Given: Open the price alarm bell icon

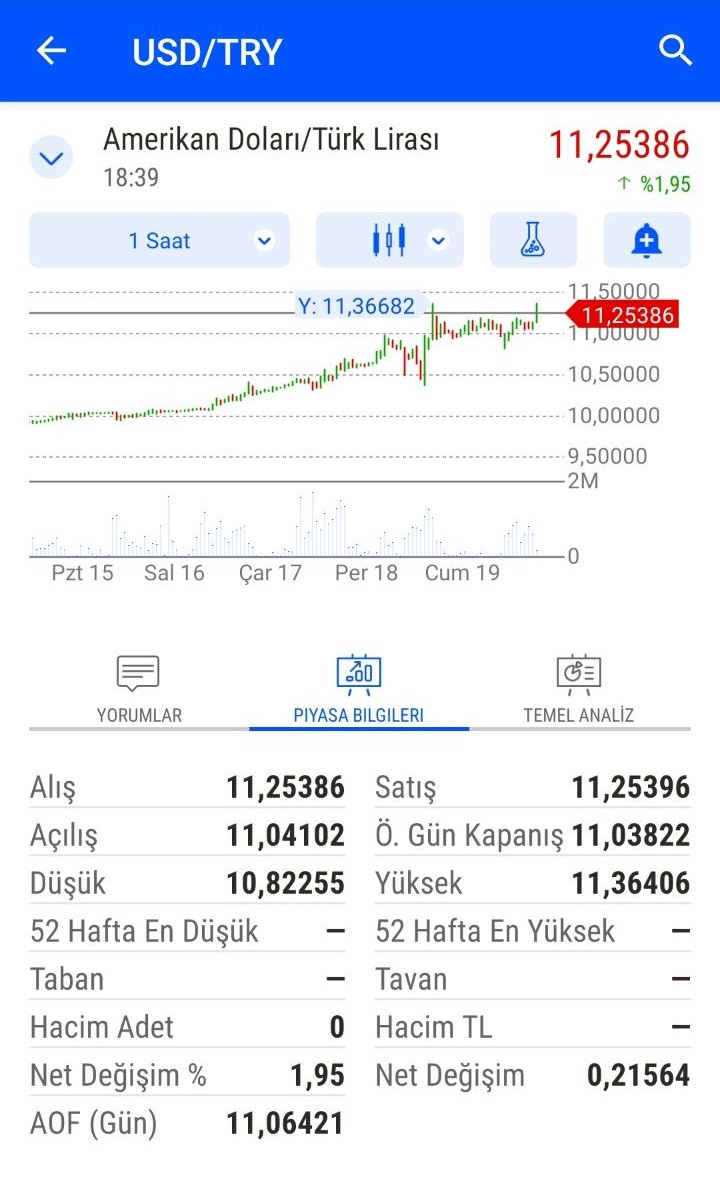Looking at the screenshot, I should [x=646, y=239].
